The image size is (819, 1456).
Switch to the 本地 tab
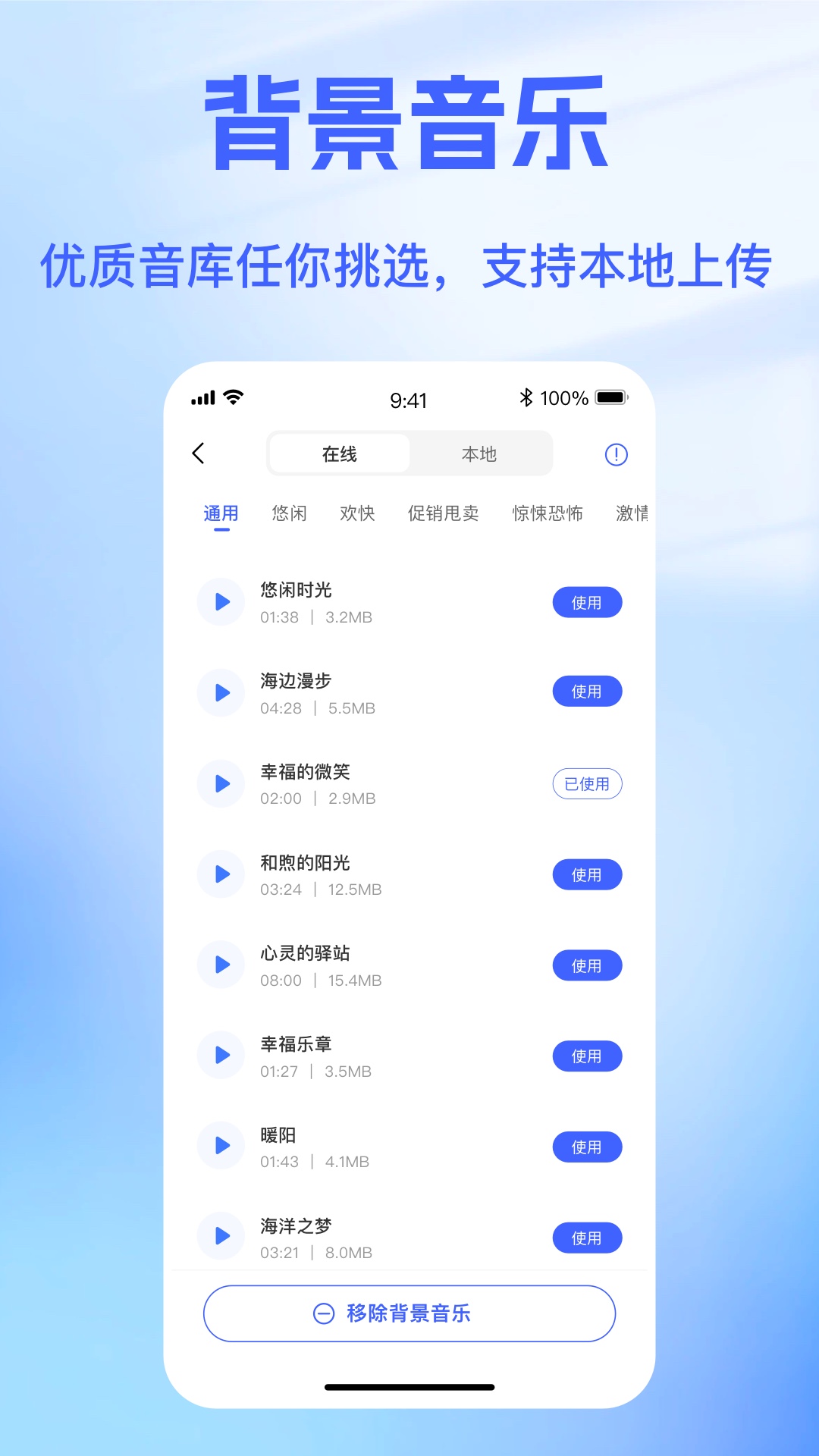(480, 453)
